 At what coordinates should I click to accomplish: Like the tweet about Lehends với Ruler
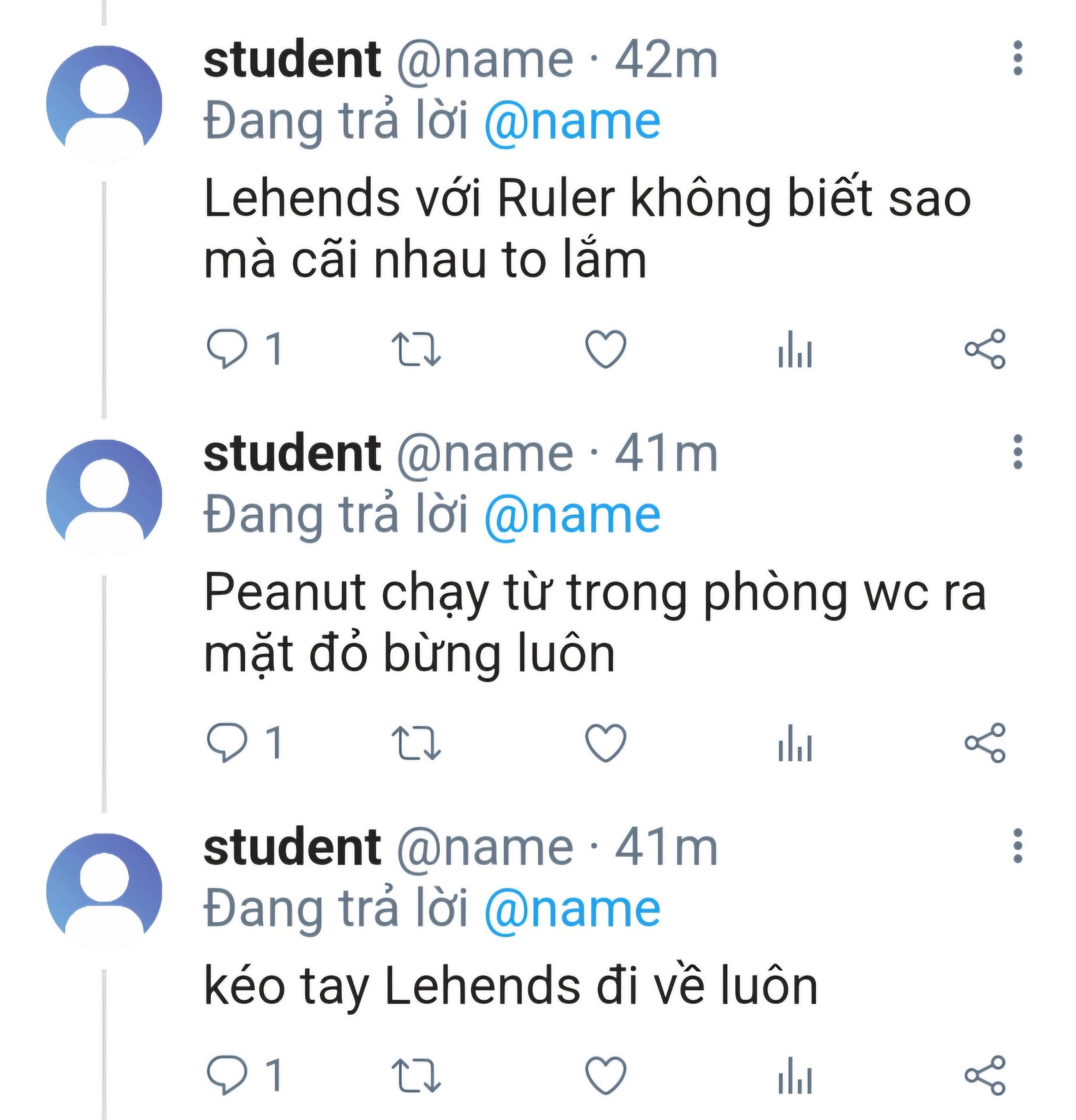tap(605, 349)
